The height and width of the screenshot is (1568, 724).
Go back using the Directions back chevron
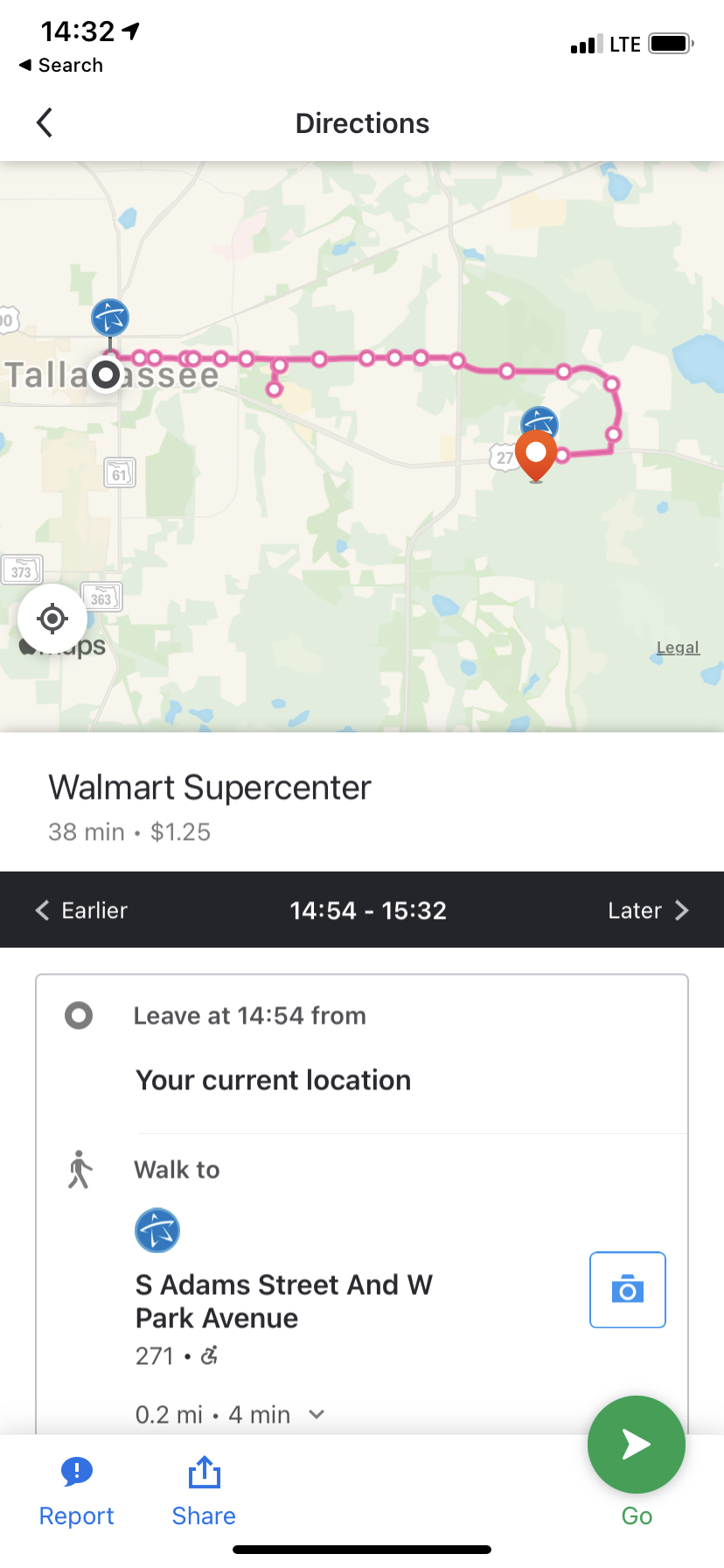point(44,122)
